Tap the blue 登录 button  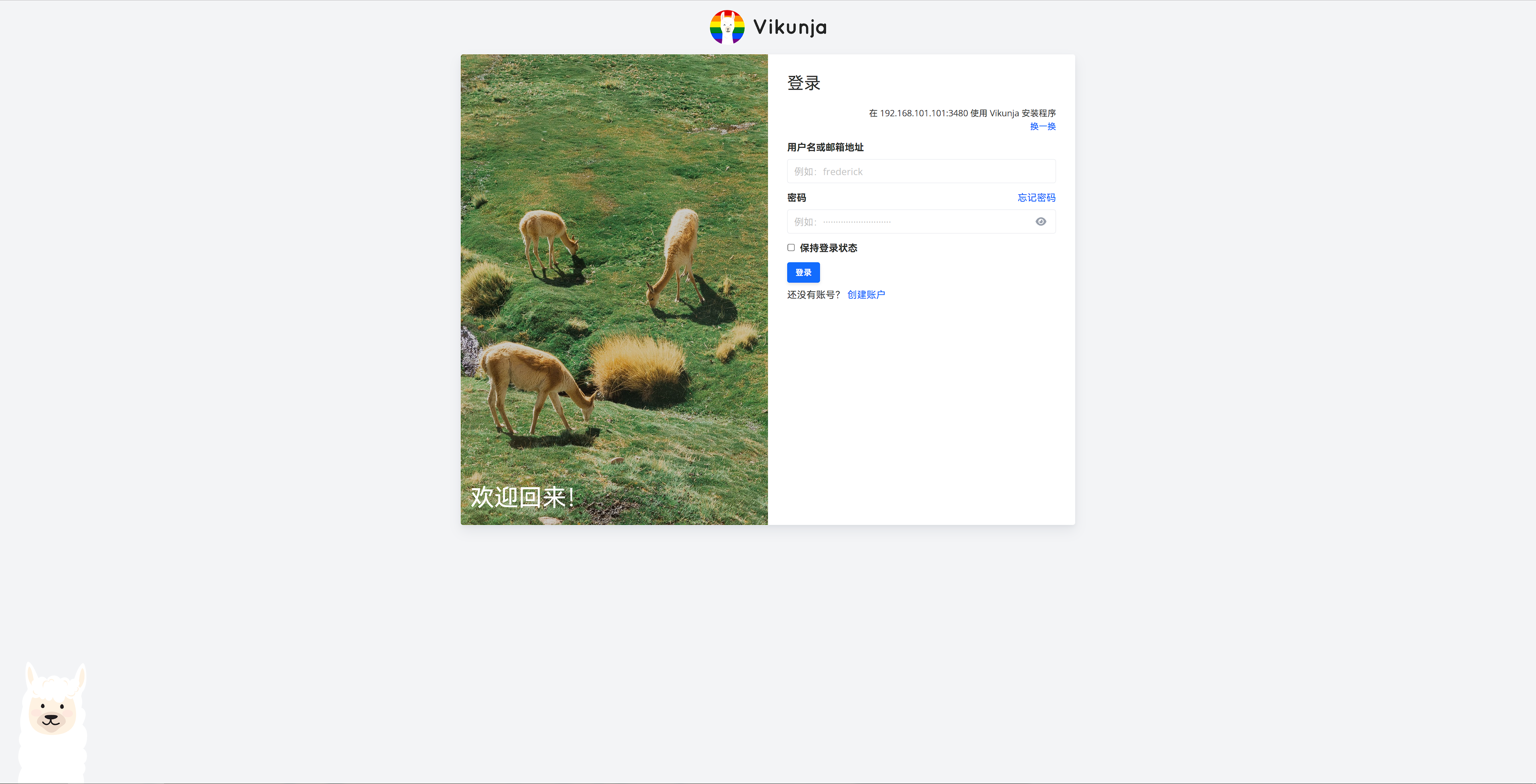point(802,272)
